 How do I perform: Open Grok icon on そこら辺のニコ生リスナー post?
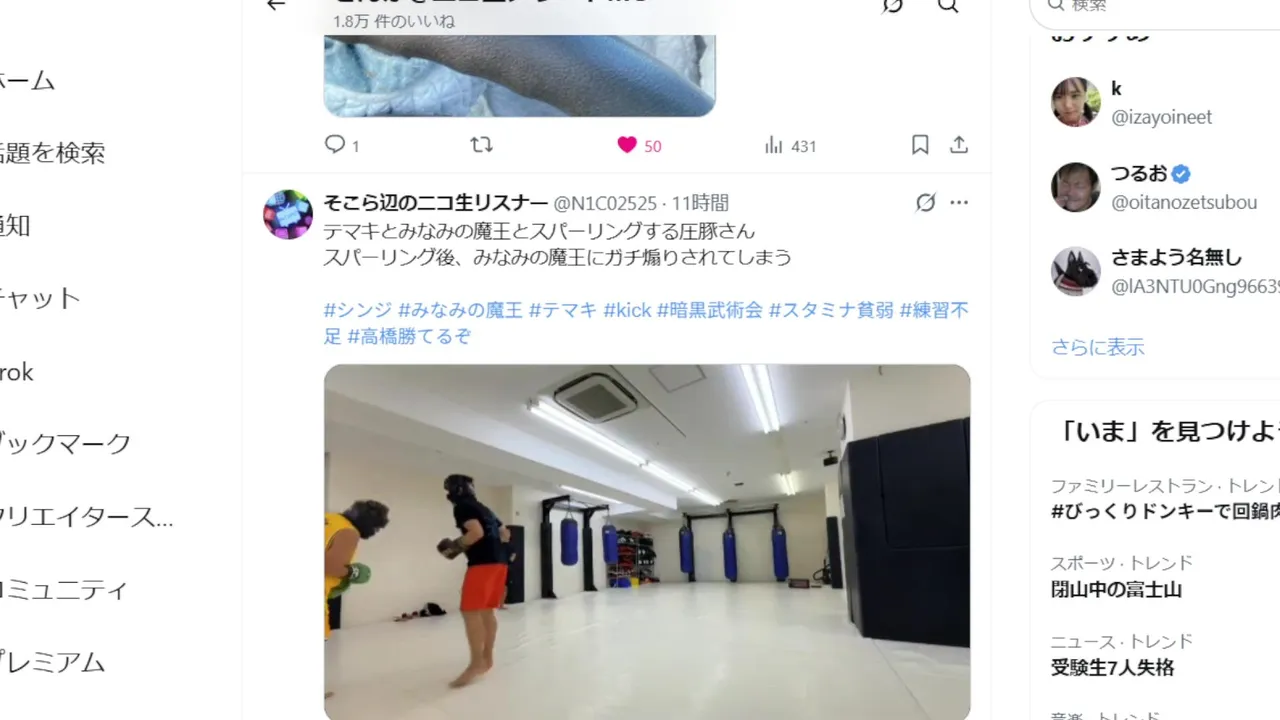coord(926,203)
